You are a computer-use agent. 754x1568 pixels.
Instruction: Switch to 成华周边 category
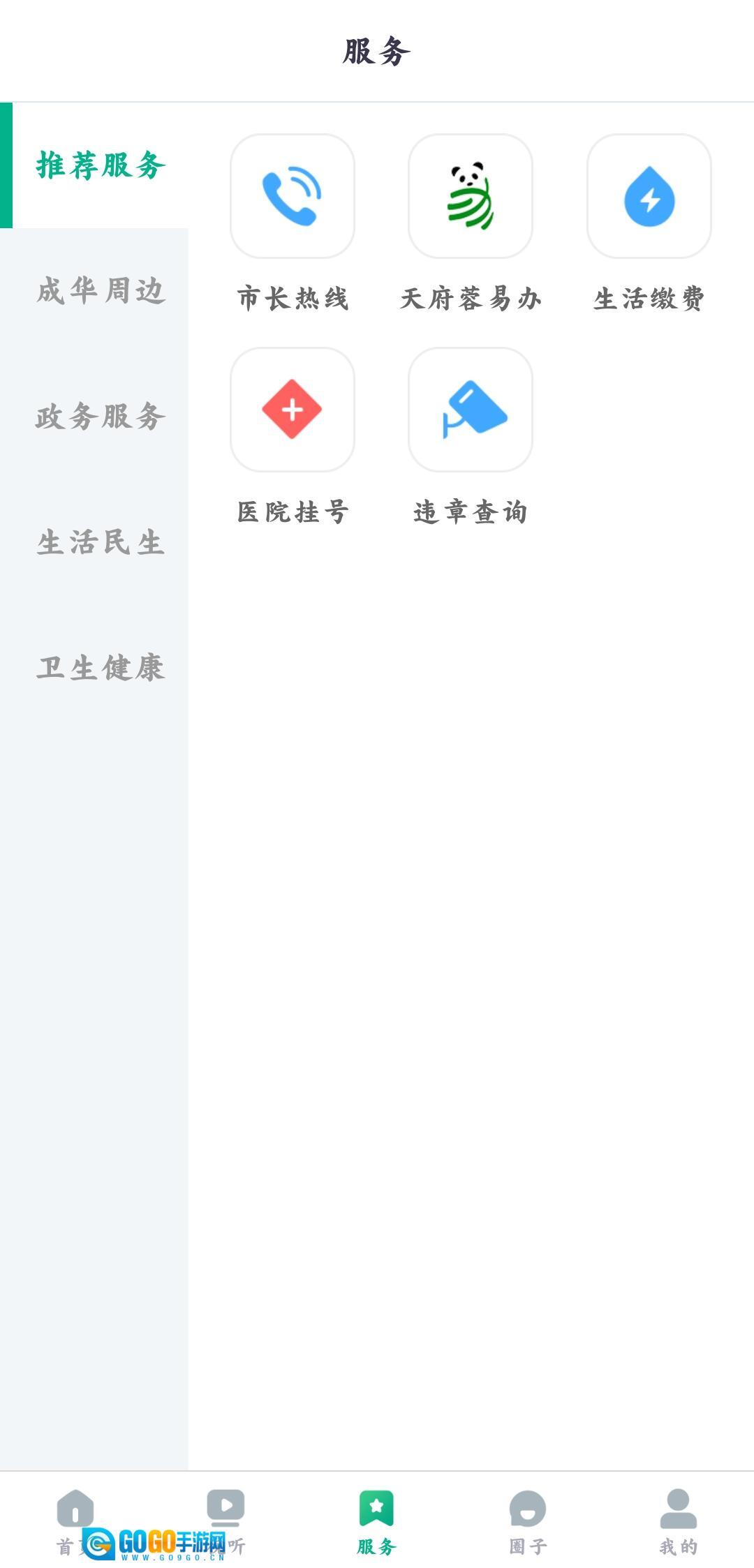point(101,291)
